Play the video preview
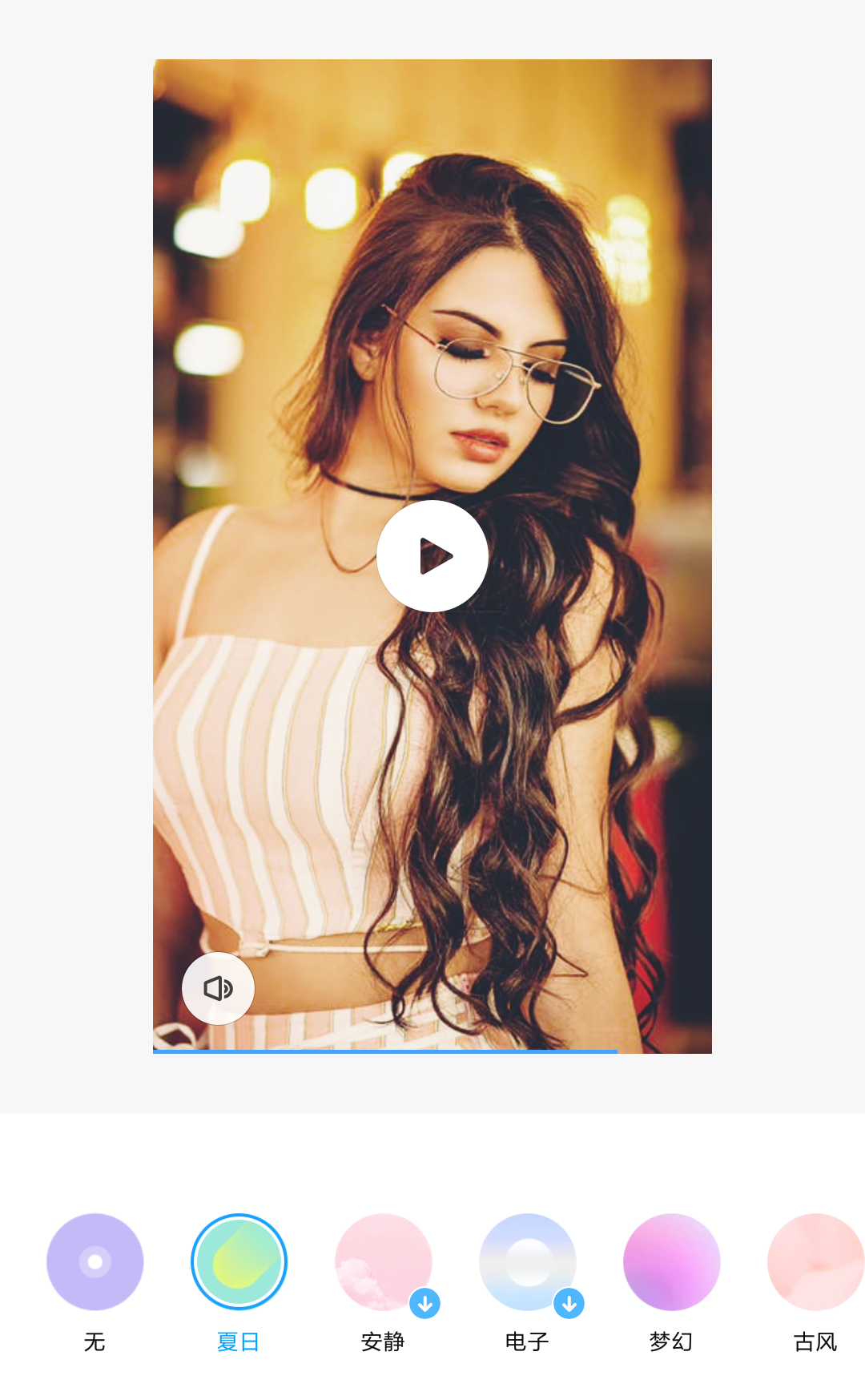 [432, 556]
